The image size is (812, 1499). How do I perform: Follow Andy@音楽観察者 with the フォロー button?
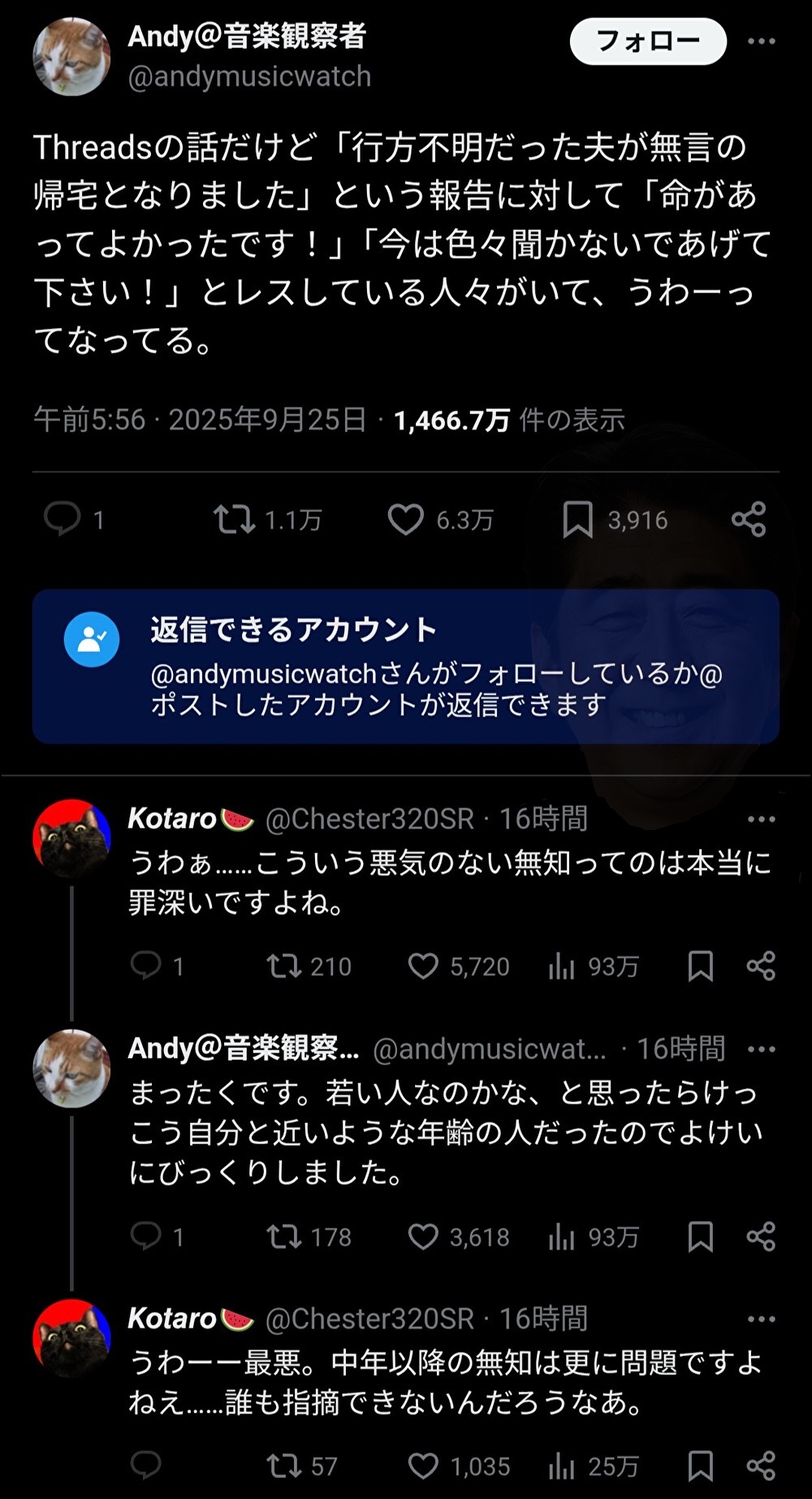tap(648, 41)
